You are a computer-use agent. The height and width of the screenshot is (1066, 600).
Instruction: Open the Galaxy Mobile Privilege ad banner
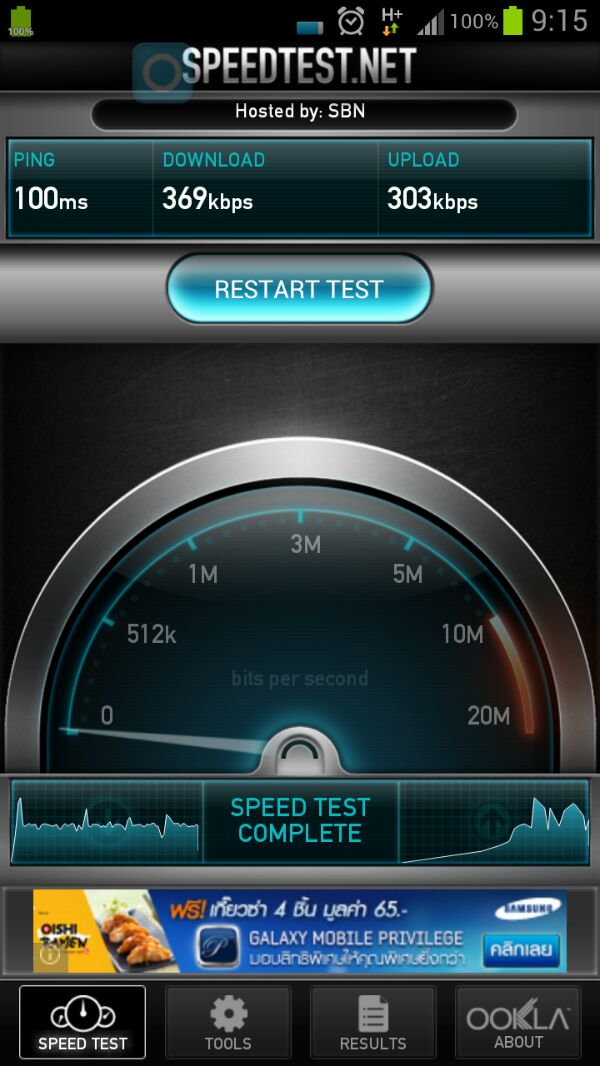click(x=300, y=930)
